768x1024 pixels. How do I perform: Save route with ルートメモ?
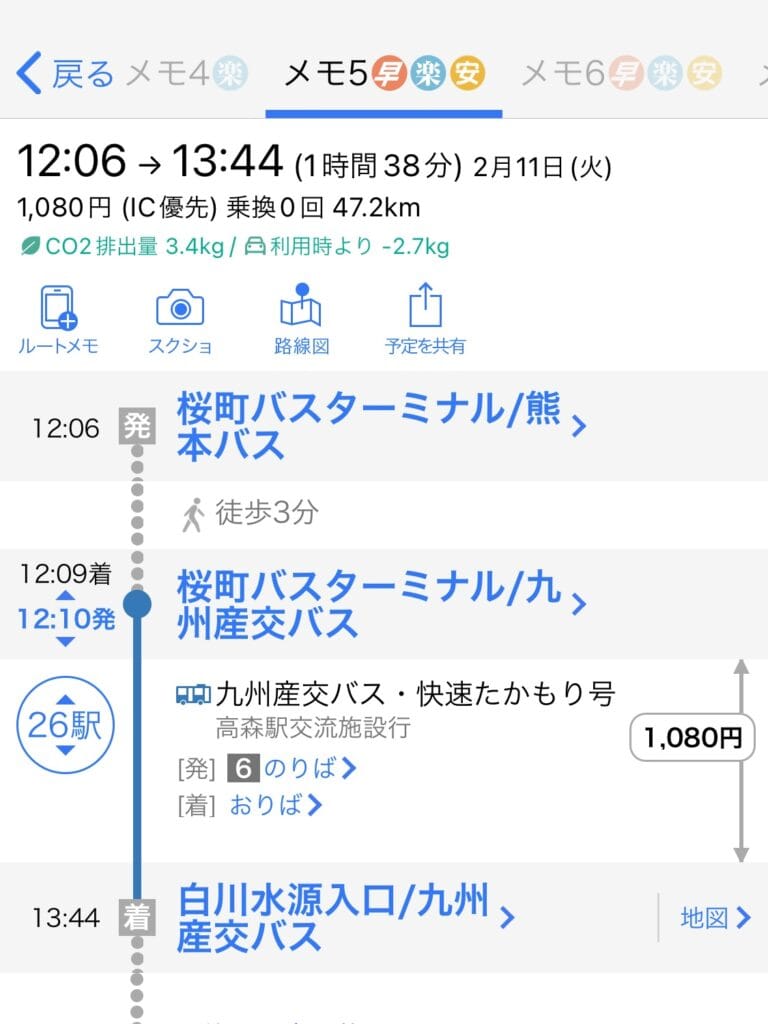point(57,320)
